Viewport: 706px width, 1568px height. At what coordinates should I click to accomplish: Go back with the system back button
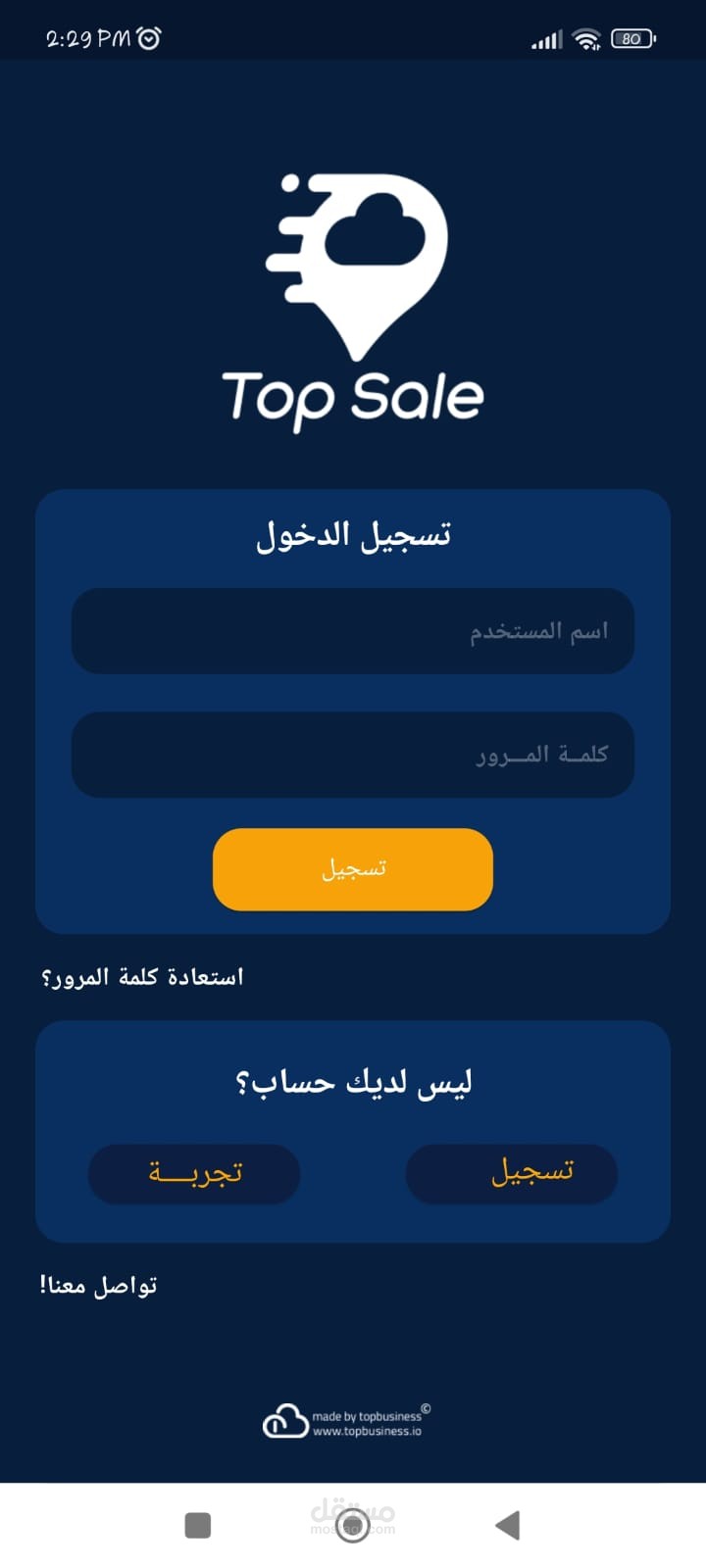[507, 1525]
